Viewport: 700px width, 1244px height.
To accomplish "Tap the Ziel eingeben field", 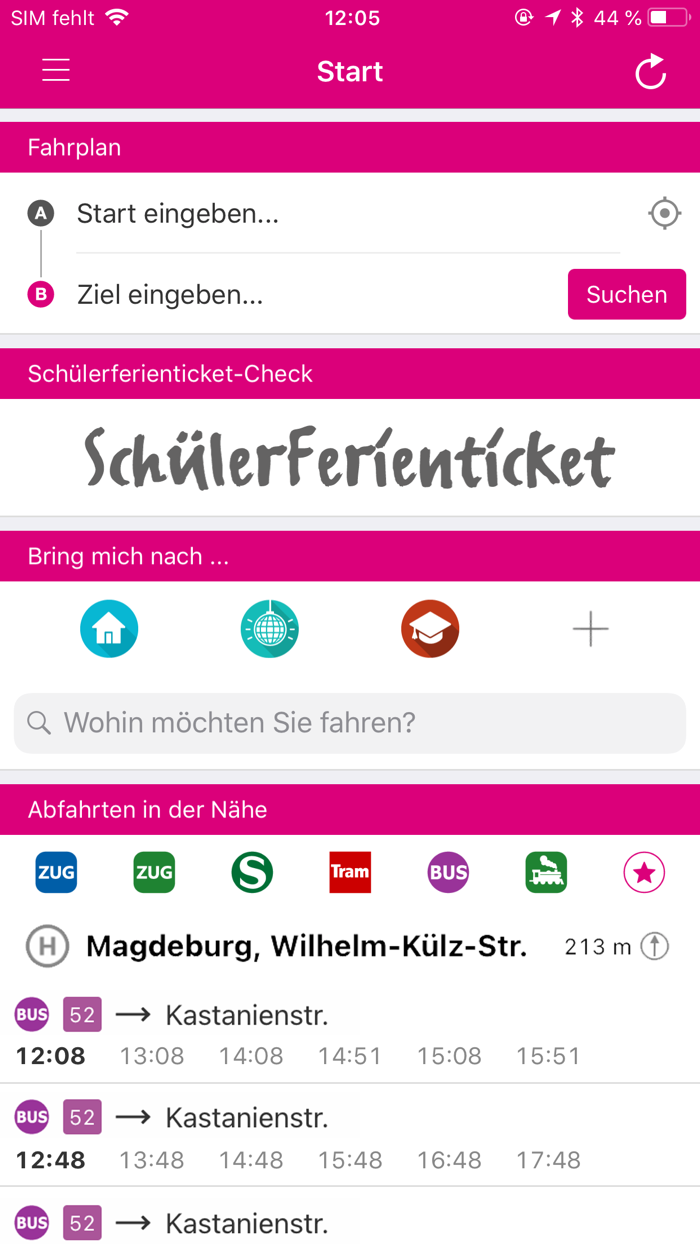I will tap(317, 295).
